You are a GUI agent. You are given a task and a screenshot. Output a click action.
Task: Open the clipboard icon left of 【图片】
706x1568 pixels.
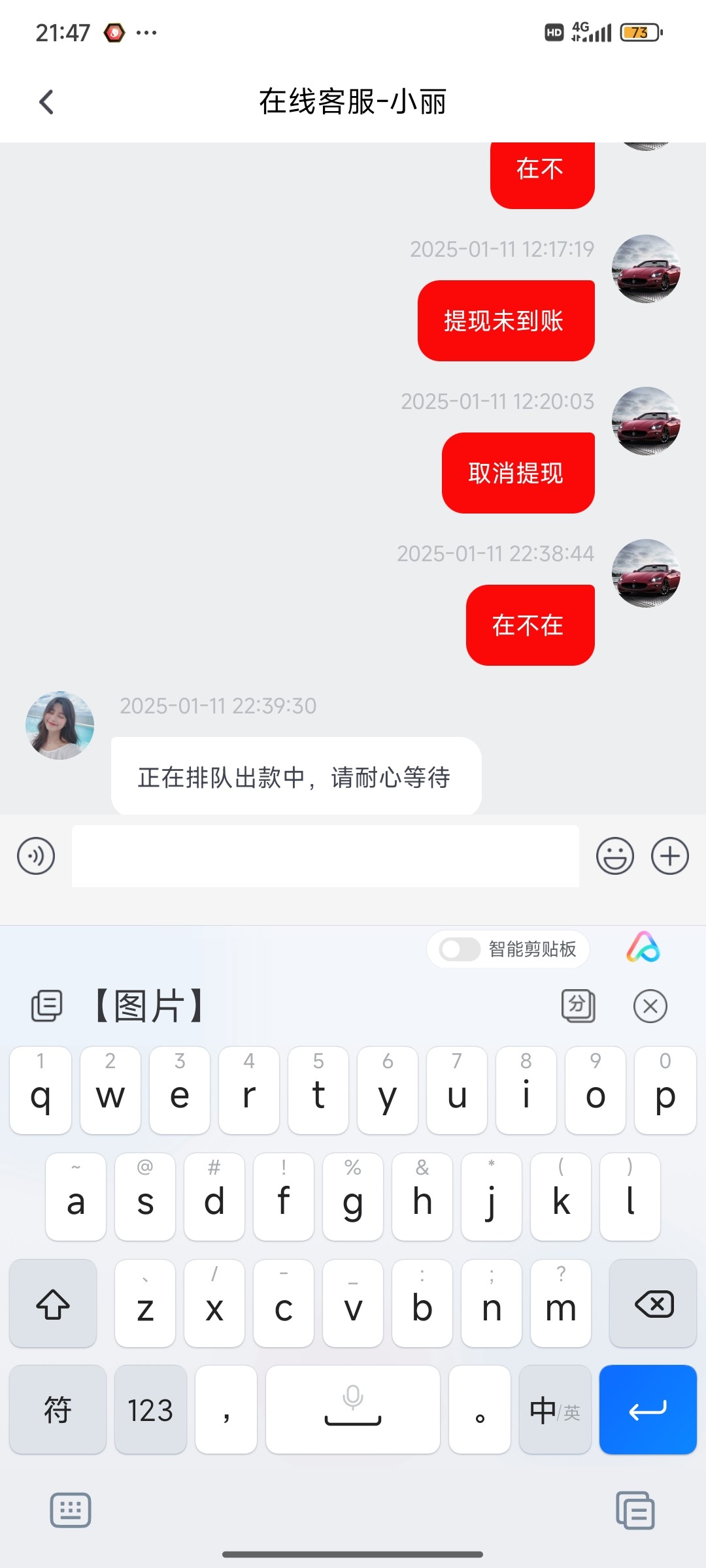pyautogui.click(x=44, y=1006)
